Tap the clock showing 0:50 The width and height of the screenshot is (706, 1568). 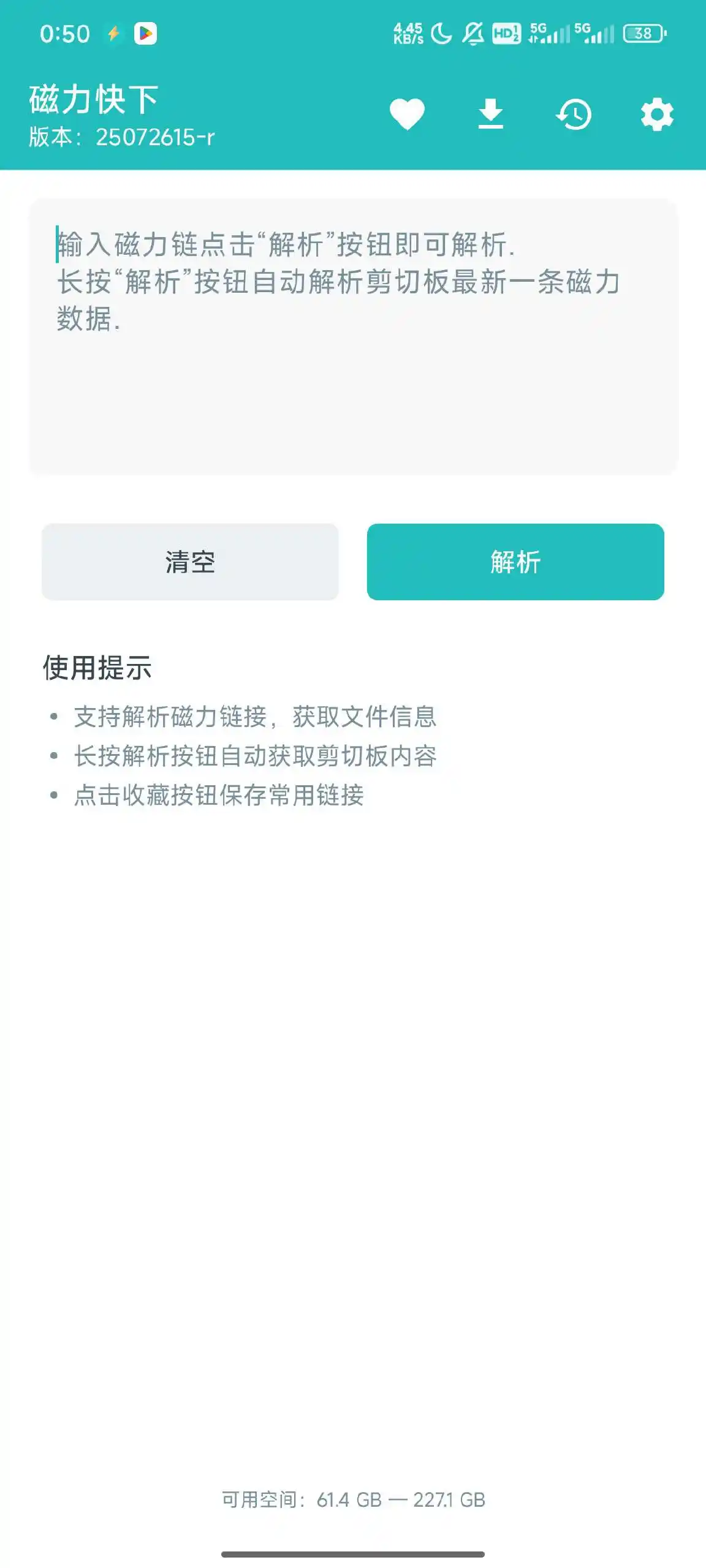point(64,33)
